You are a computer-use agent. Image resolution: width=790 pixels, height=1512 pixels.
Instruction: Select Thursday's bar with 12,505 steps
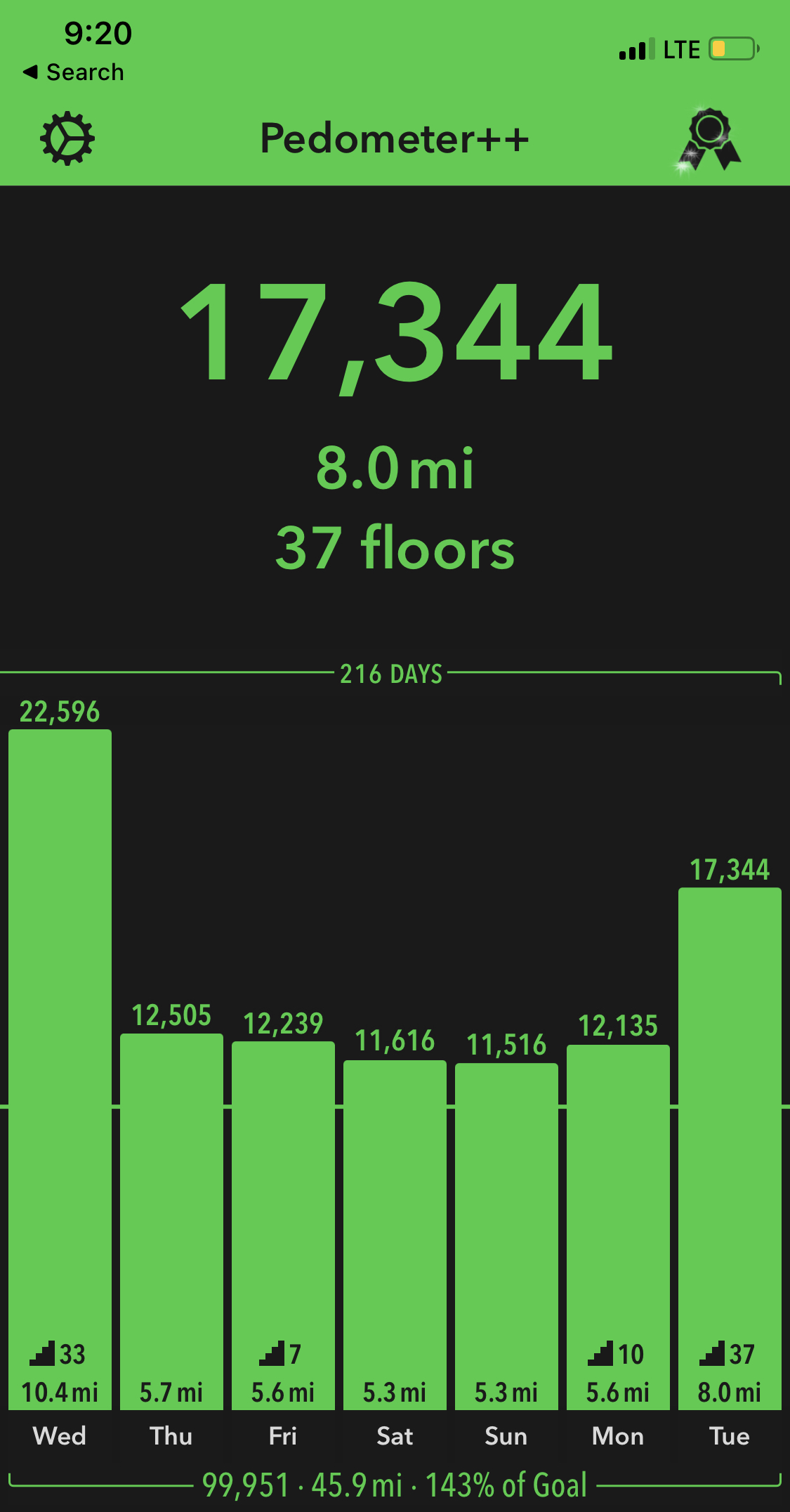coord(171,1221)
